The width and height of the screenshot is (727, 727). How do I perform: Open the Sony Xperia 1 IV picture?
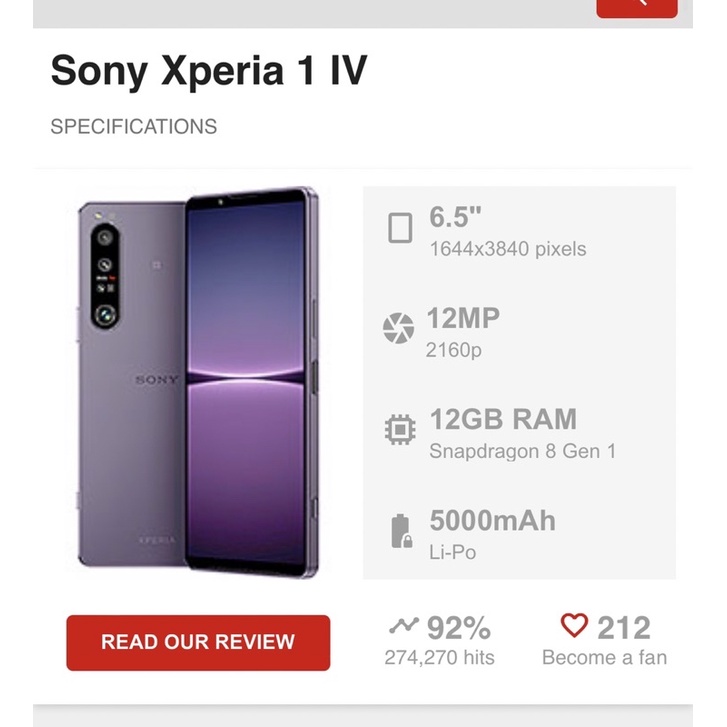click(197, 382)
